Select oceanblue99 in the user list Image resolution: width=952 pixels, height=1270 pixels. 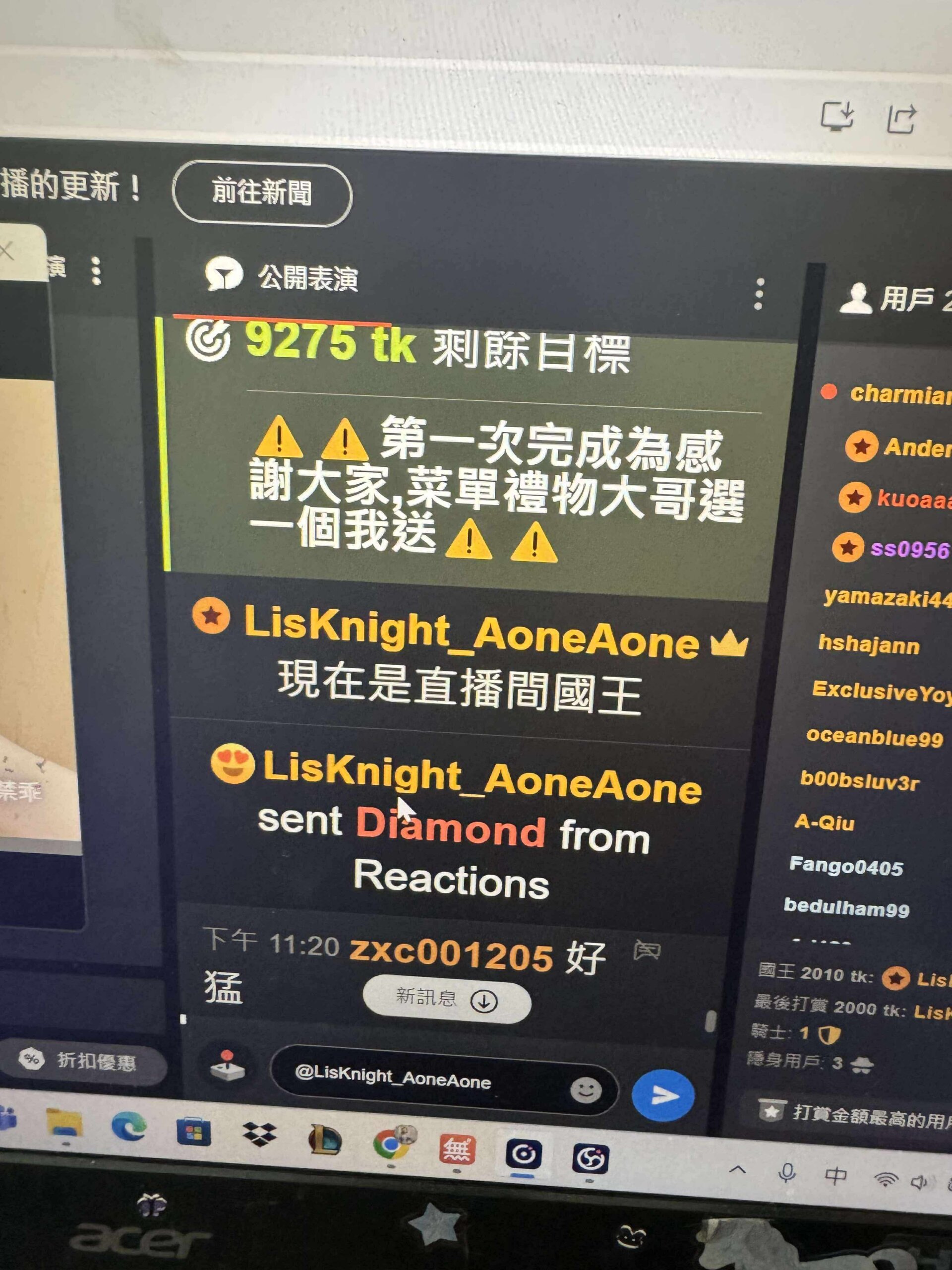click(x=874, y=737)
